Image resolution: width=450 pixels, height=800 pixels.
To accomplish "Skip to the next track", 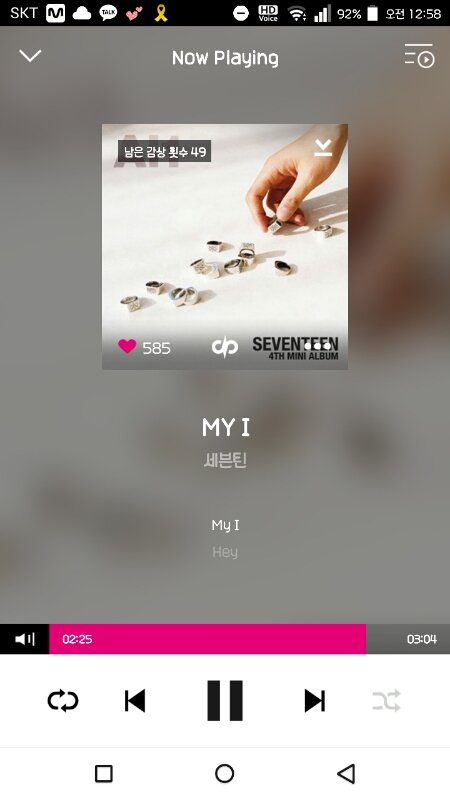I will tap(315, 701).
